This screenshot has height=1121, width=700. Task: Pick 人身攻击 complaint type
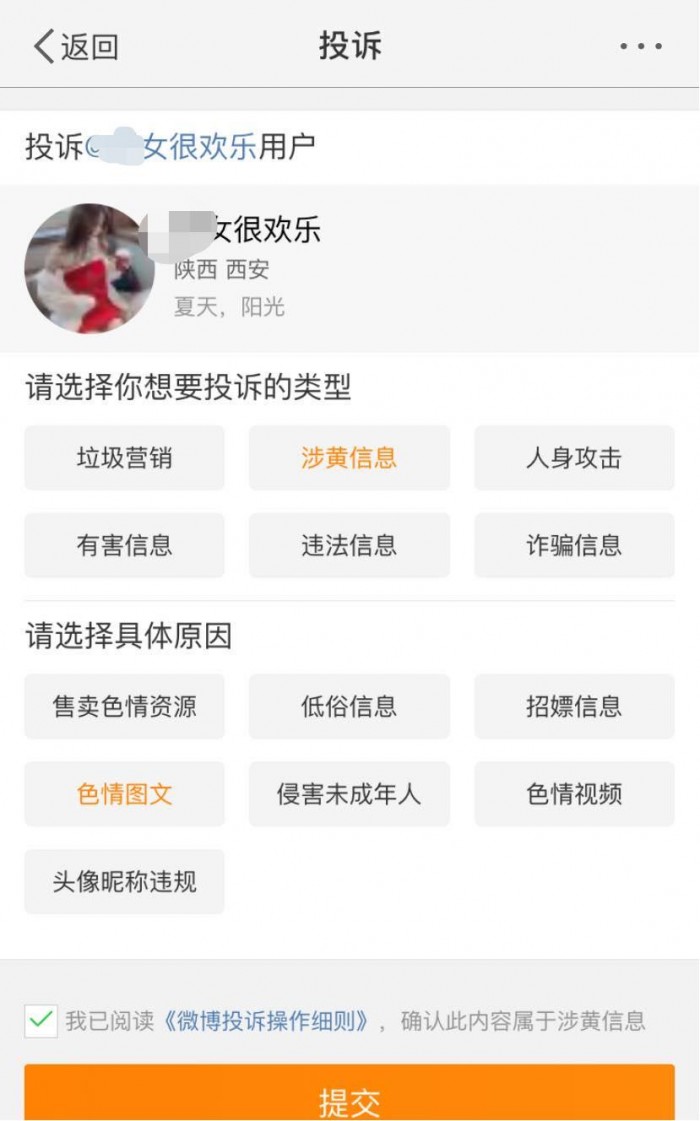[x=574, y=458]
